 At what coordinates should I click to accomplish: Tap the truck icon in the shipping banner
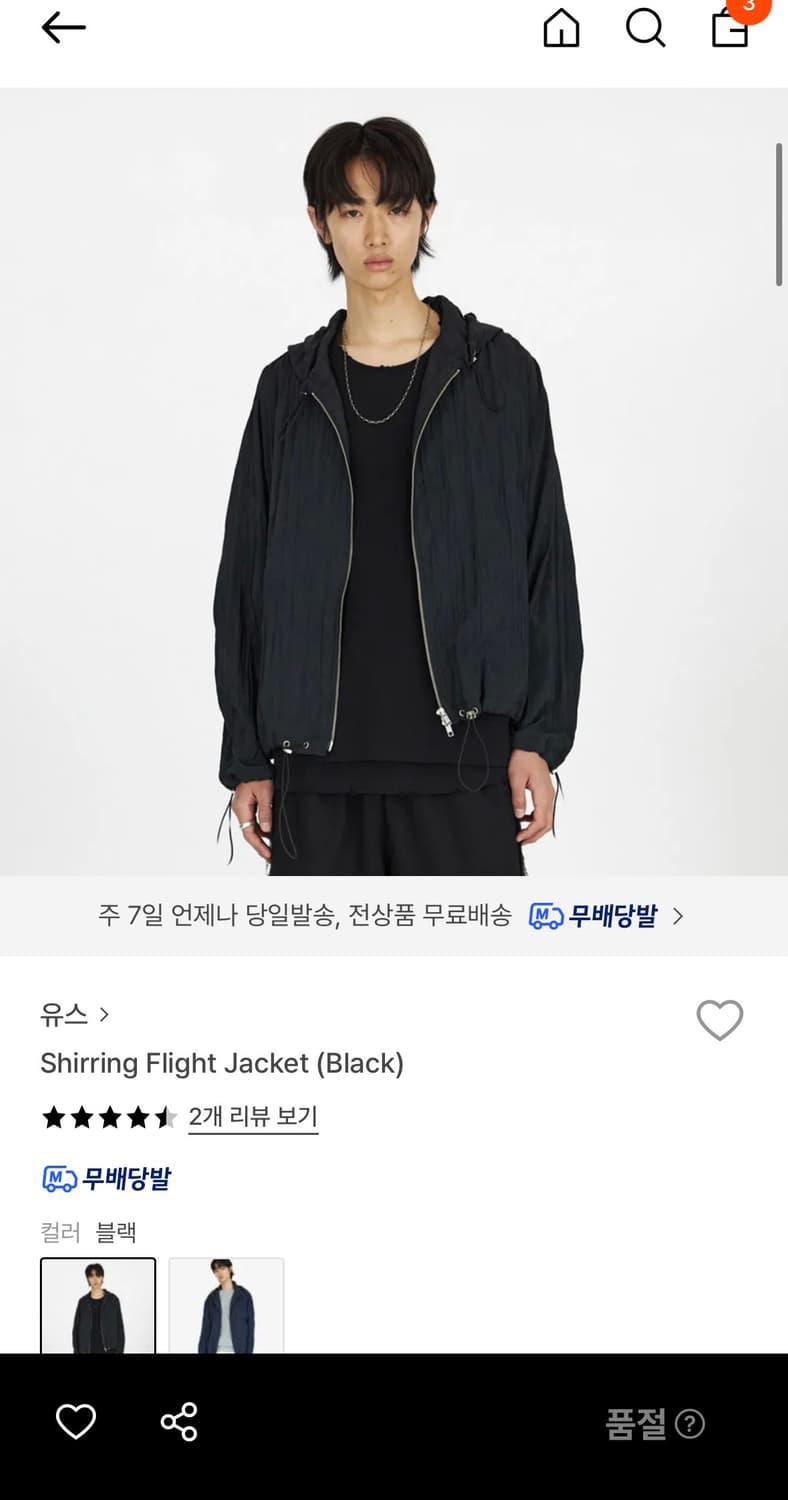click(x=544, y=916)
